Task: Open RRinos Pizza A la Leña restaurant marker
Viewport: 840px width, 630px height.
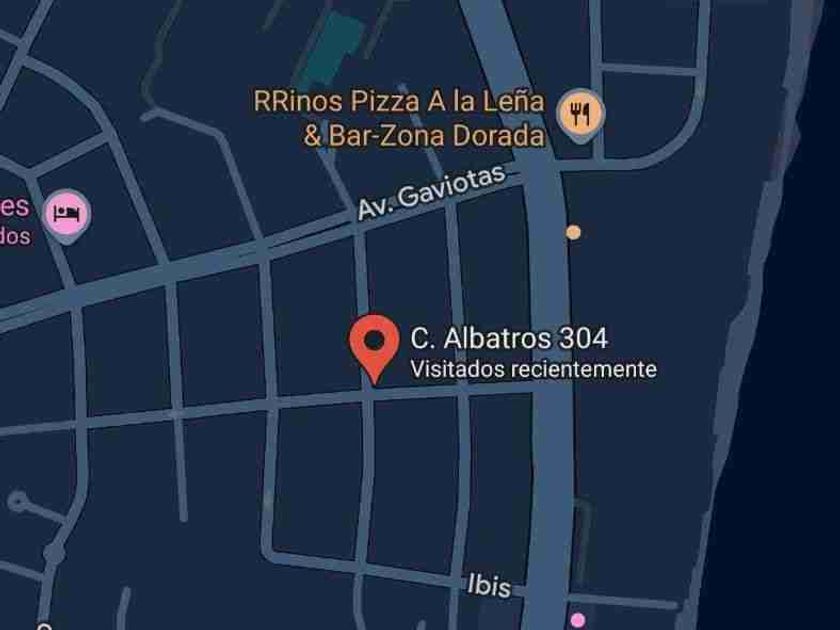Action: (581, 115)
